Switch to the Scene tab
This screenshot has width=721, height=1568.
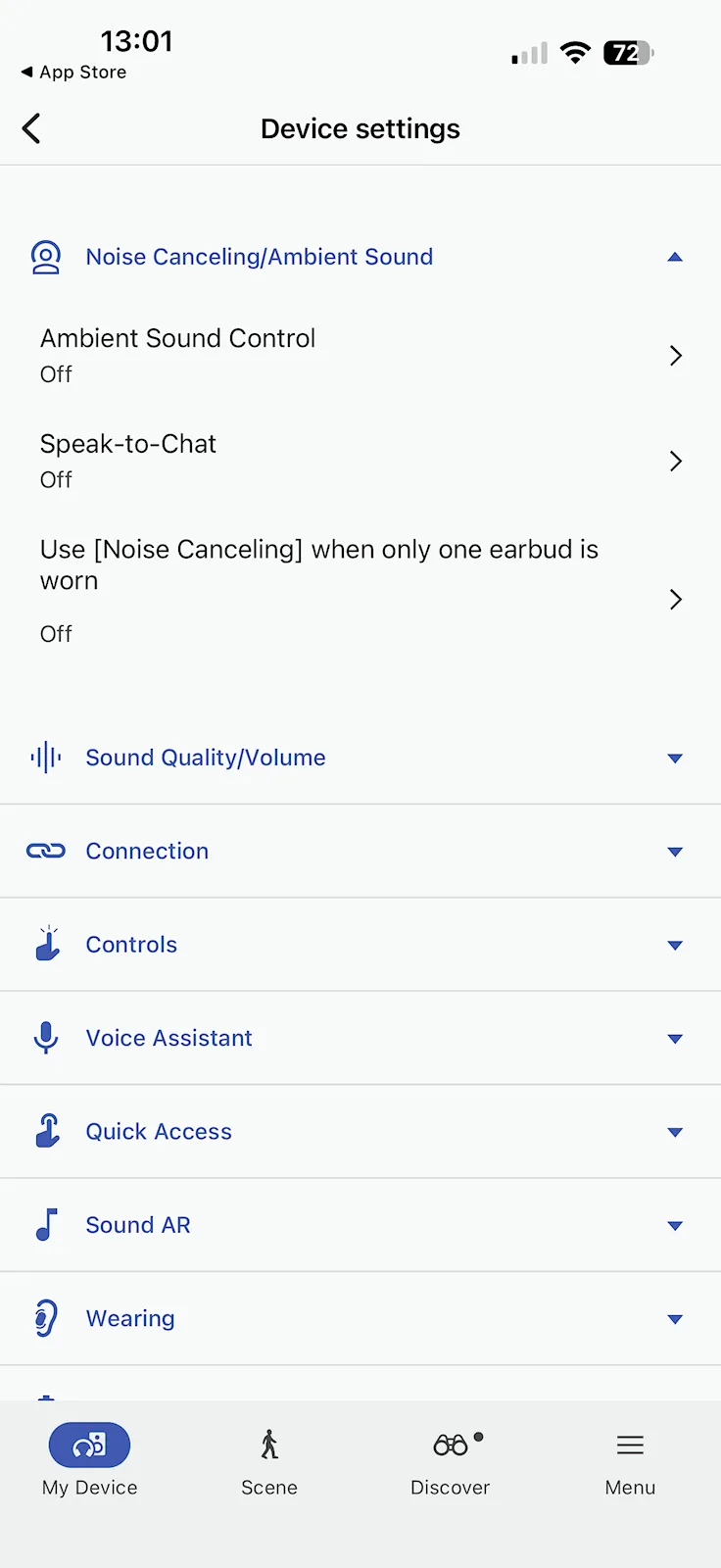pos(269,1459)
